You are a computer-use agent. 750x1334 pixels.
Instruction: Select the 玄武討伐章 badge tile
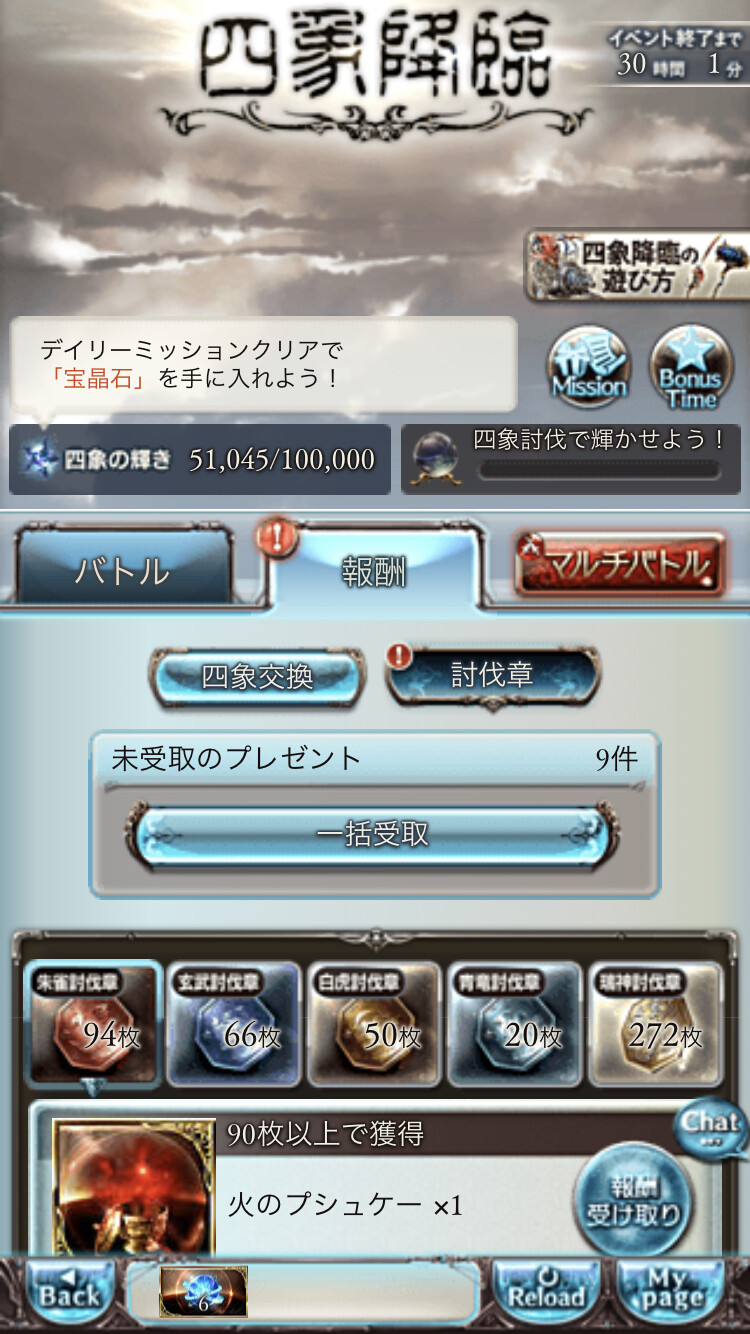coord(233,1024)
